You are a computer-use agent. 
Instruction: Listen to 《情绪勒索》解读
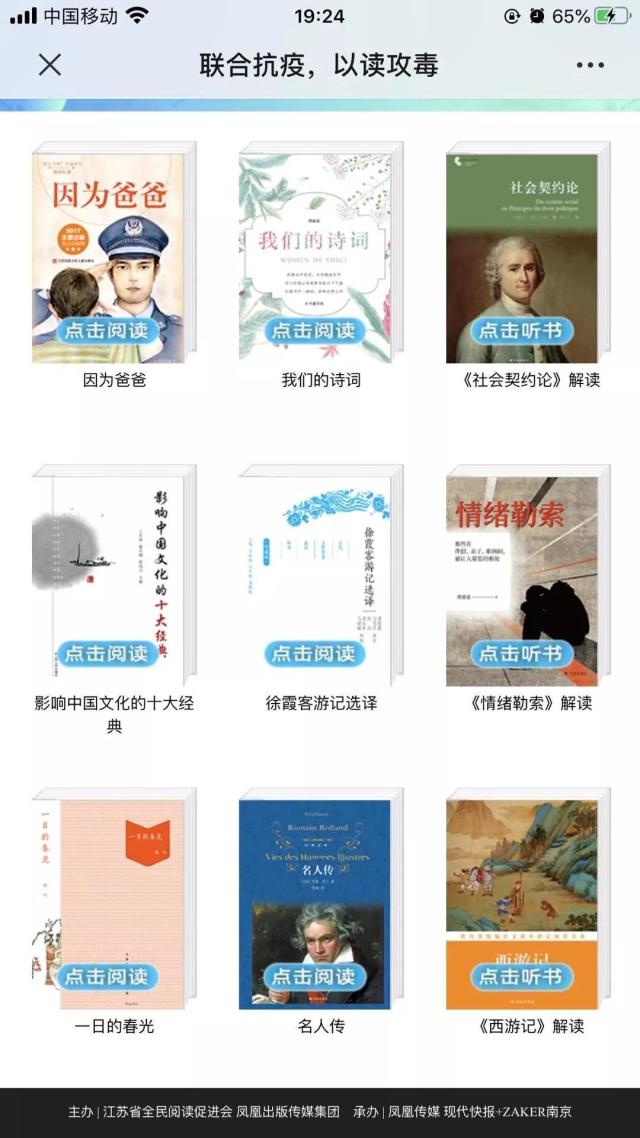tap(521, 654)
